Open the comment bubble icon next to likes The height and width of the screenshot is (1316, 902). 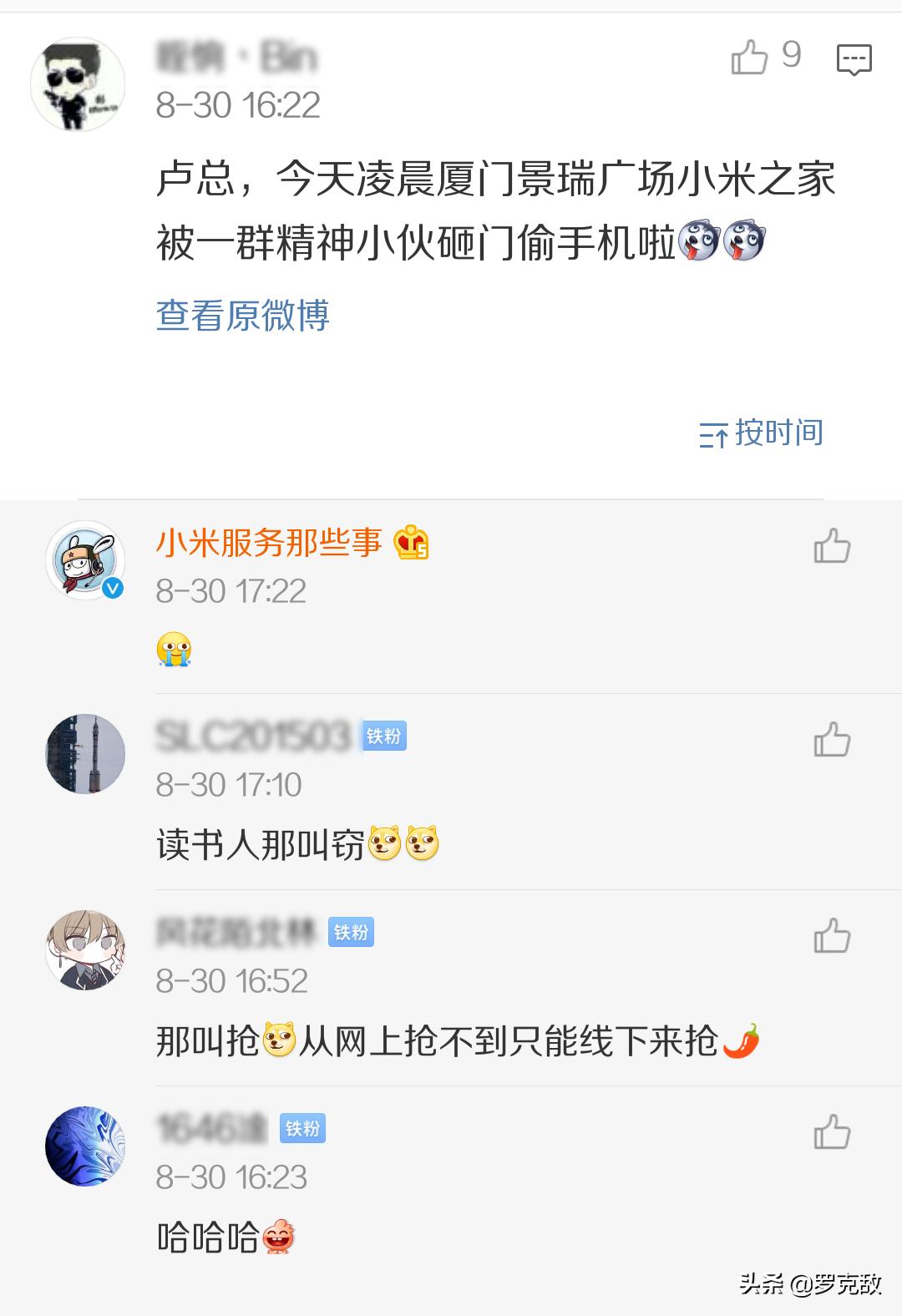(x=854, y=60)
